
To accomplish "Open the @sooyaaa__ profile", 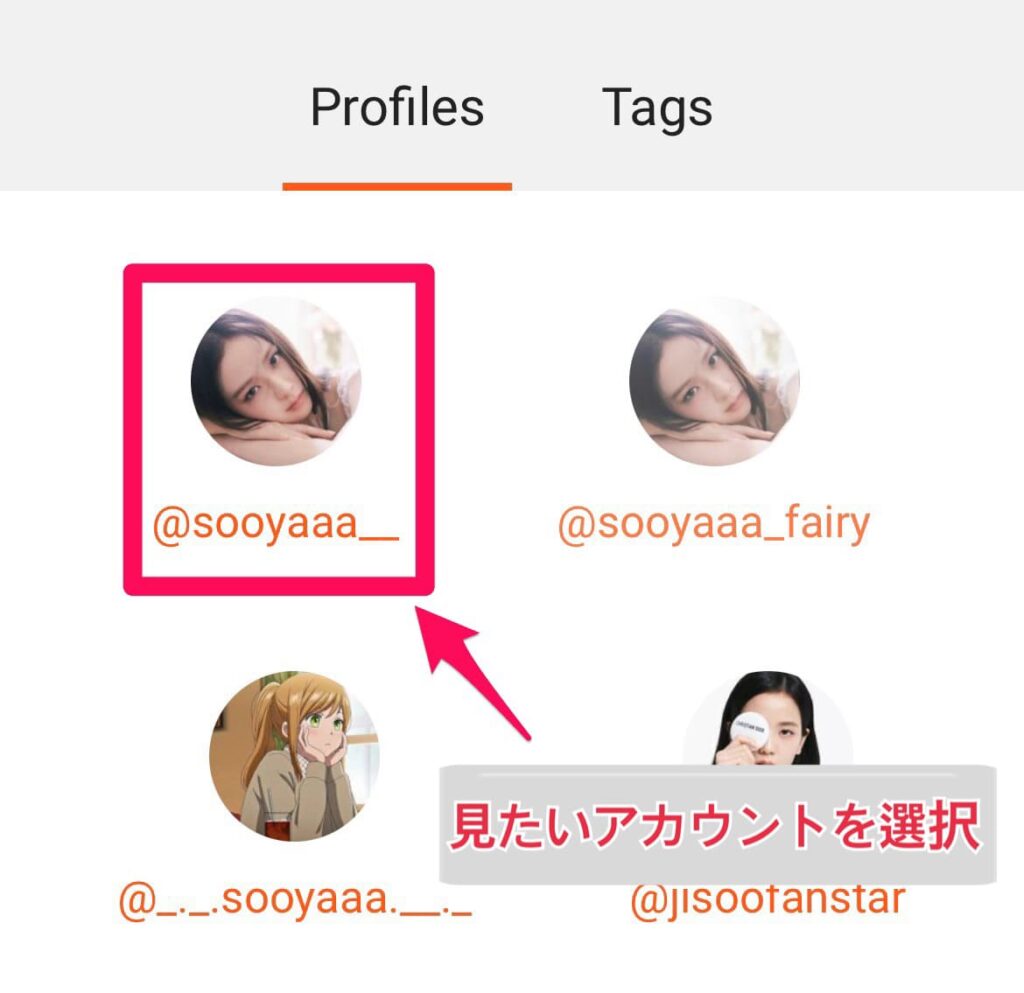I will tap(276, 381).
